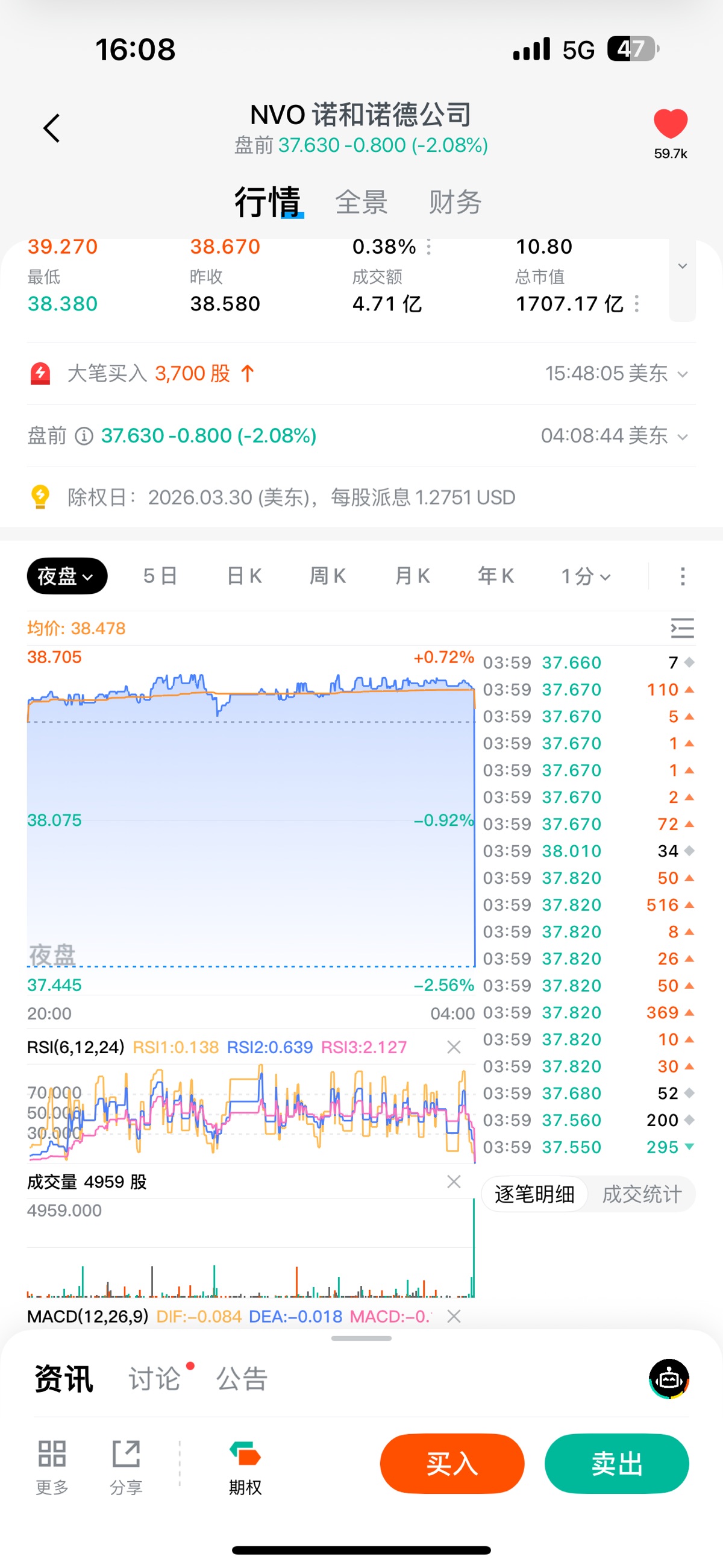Open the AI assistant robot icon
The image size is (723, 1568).
coord(669,1378)
